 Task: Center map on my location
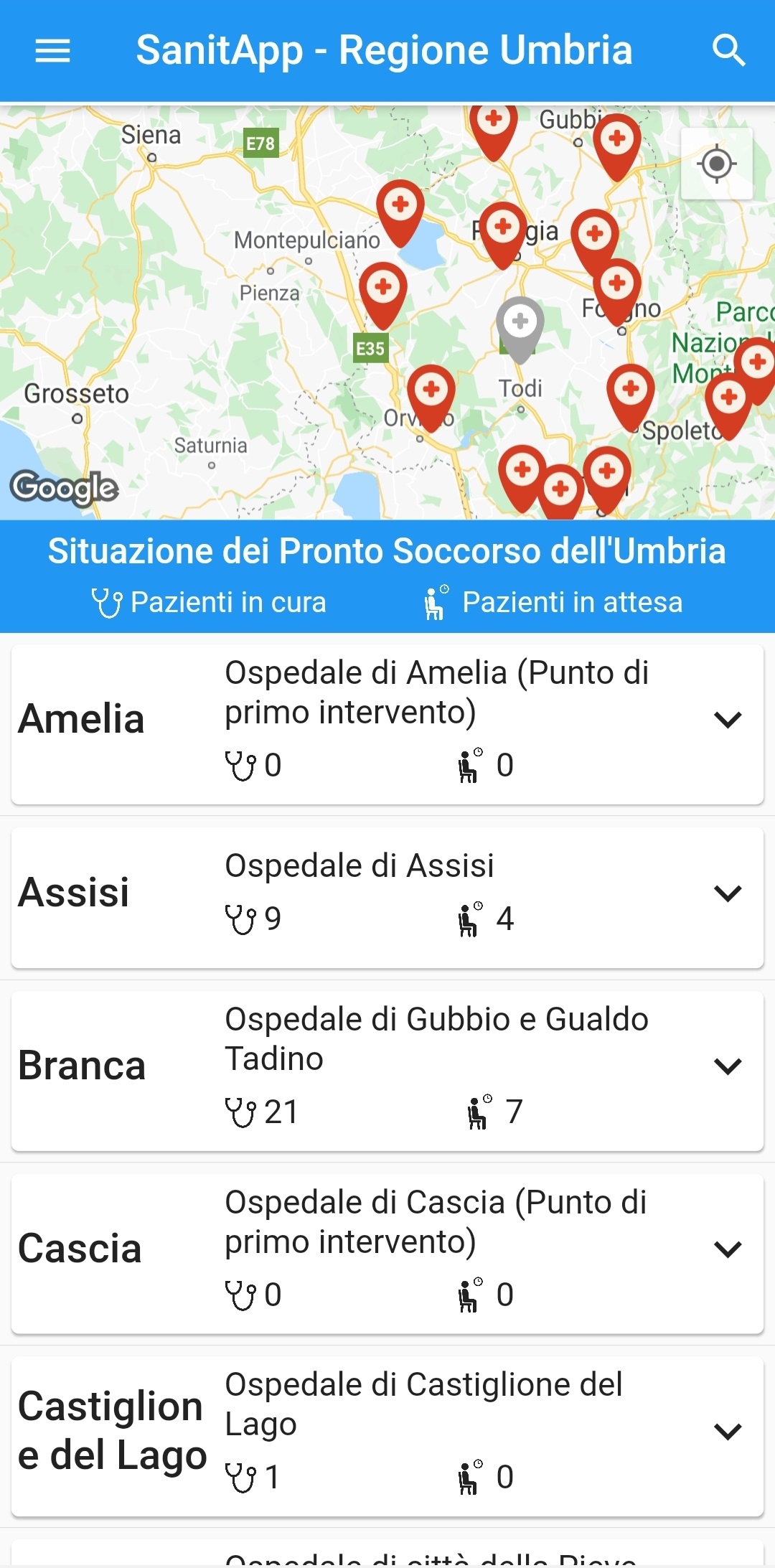(x=717, y=164)
